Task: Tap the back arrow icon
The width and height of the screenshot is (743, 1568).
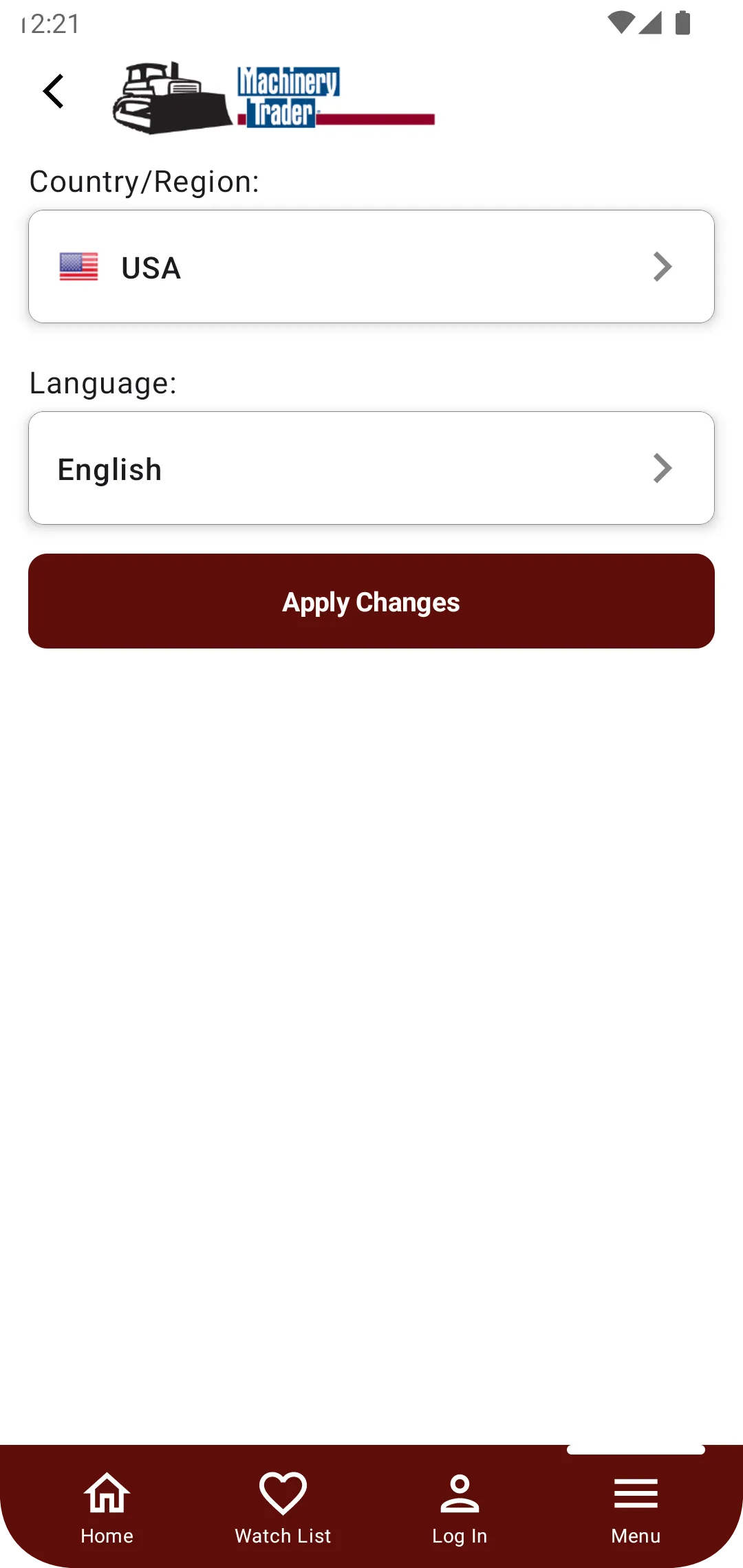Action: (x=52, y=90)
